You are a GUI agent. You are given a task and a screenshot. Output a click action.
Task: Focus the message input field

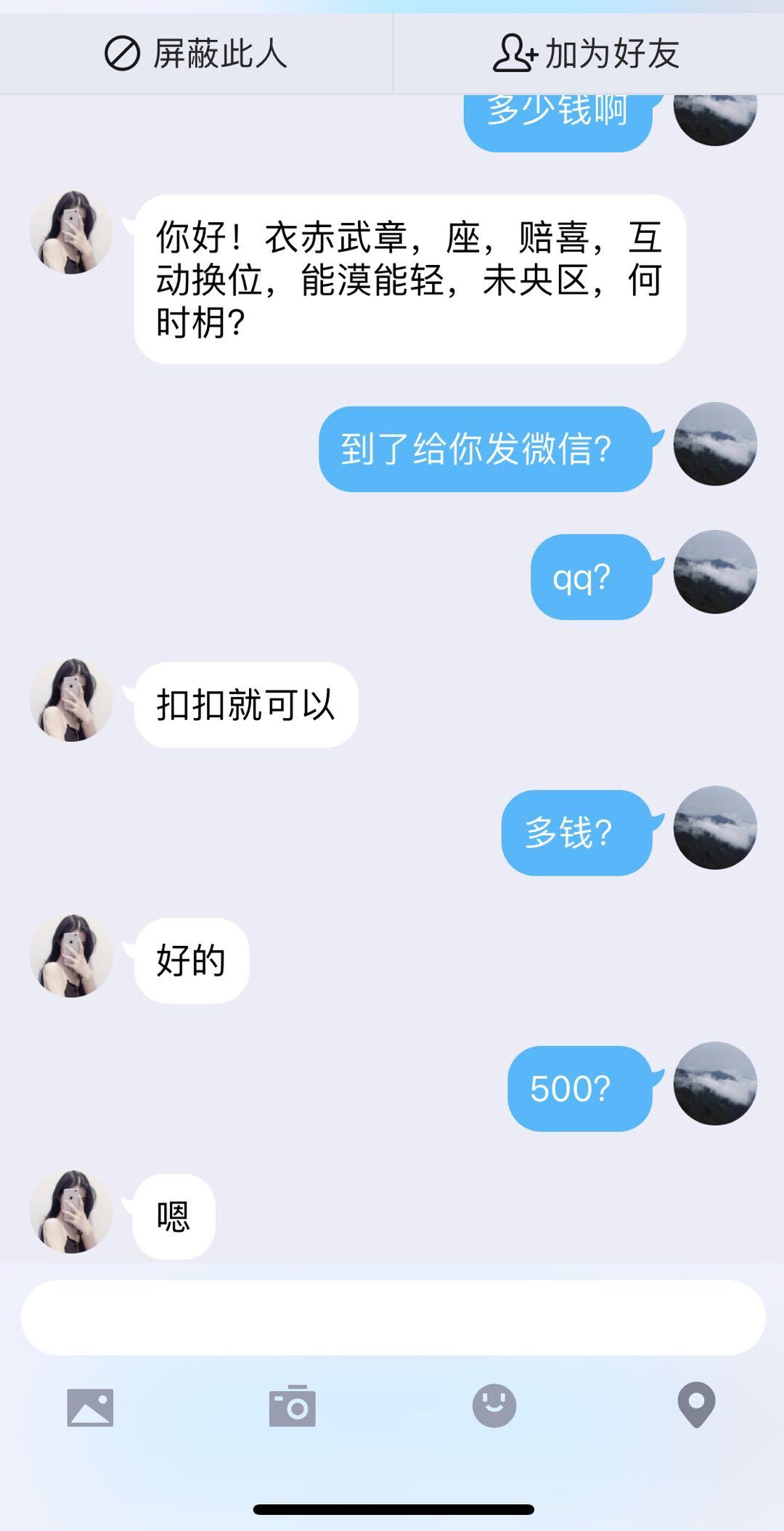click(392, 1318)
